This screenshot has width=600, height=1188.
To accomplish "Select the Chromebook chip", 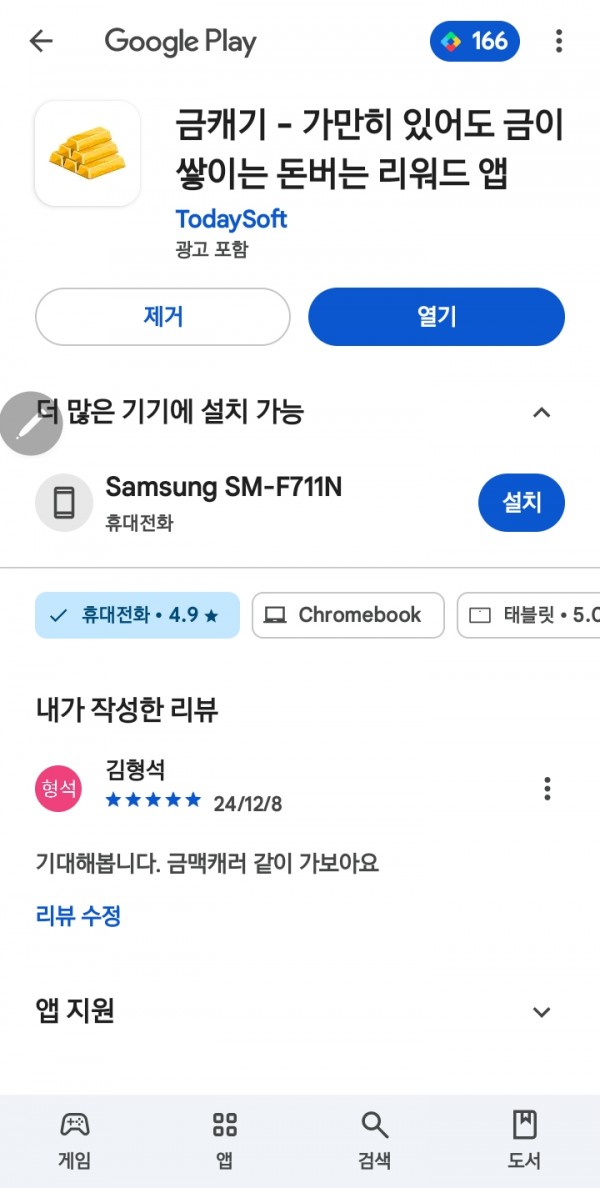I will (348, 615).
